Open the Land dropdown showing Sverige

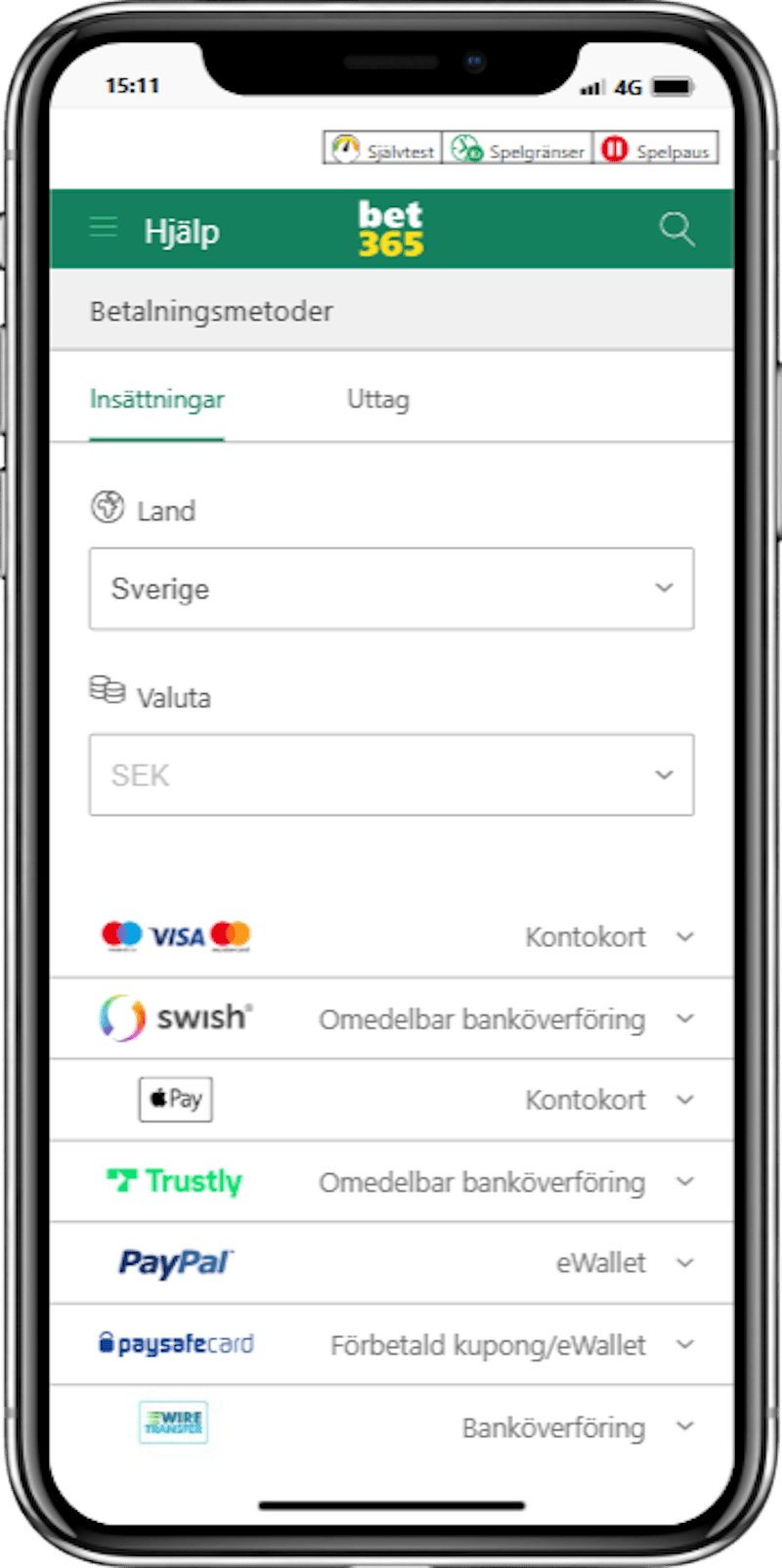[x=391, y=588]
